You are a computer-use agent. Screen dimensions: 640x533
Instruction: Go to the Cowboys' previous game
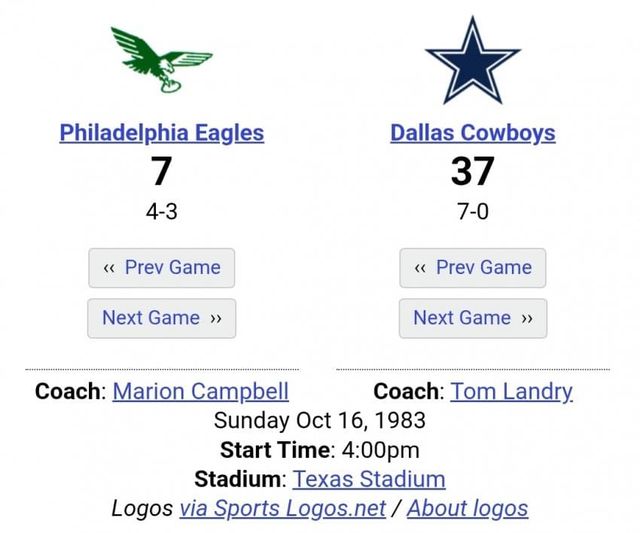tap(473, 268)
